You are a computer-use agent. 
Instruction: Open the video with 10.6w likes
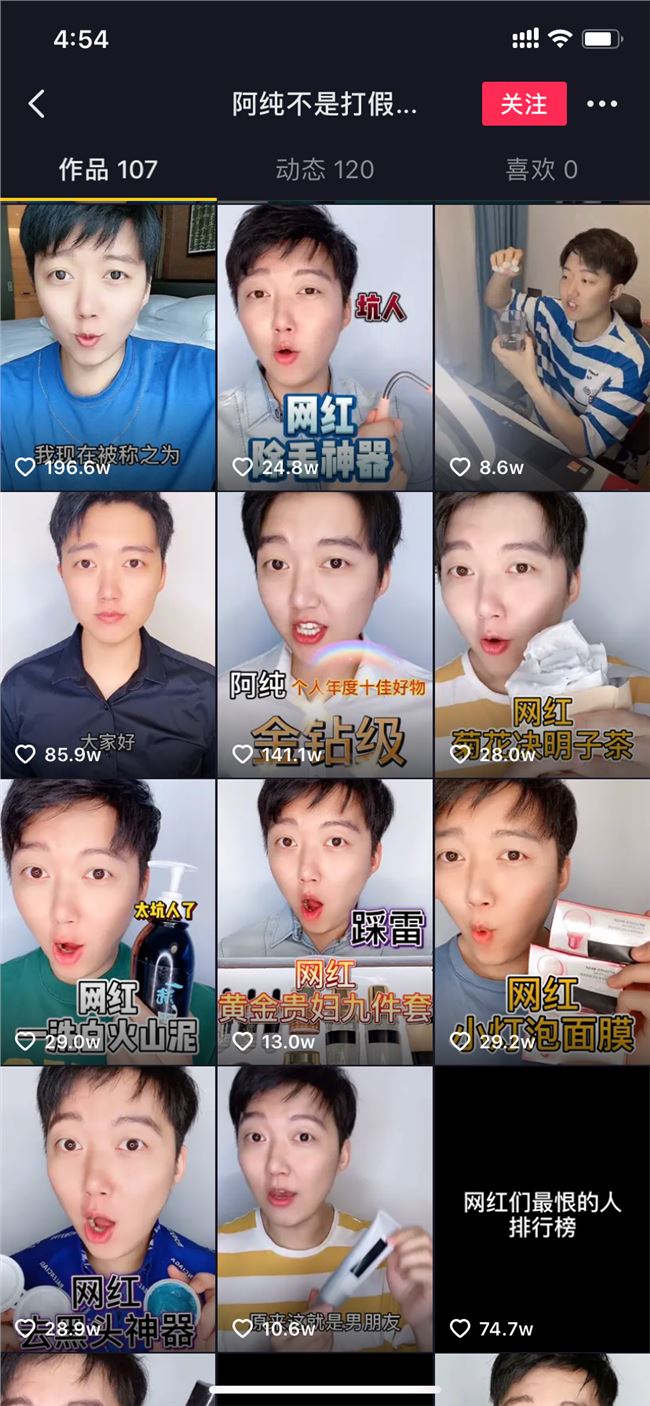point(325,1208)
